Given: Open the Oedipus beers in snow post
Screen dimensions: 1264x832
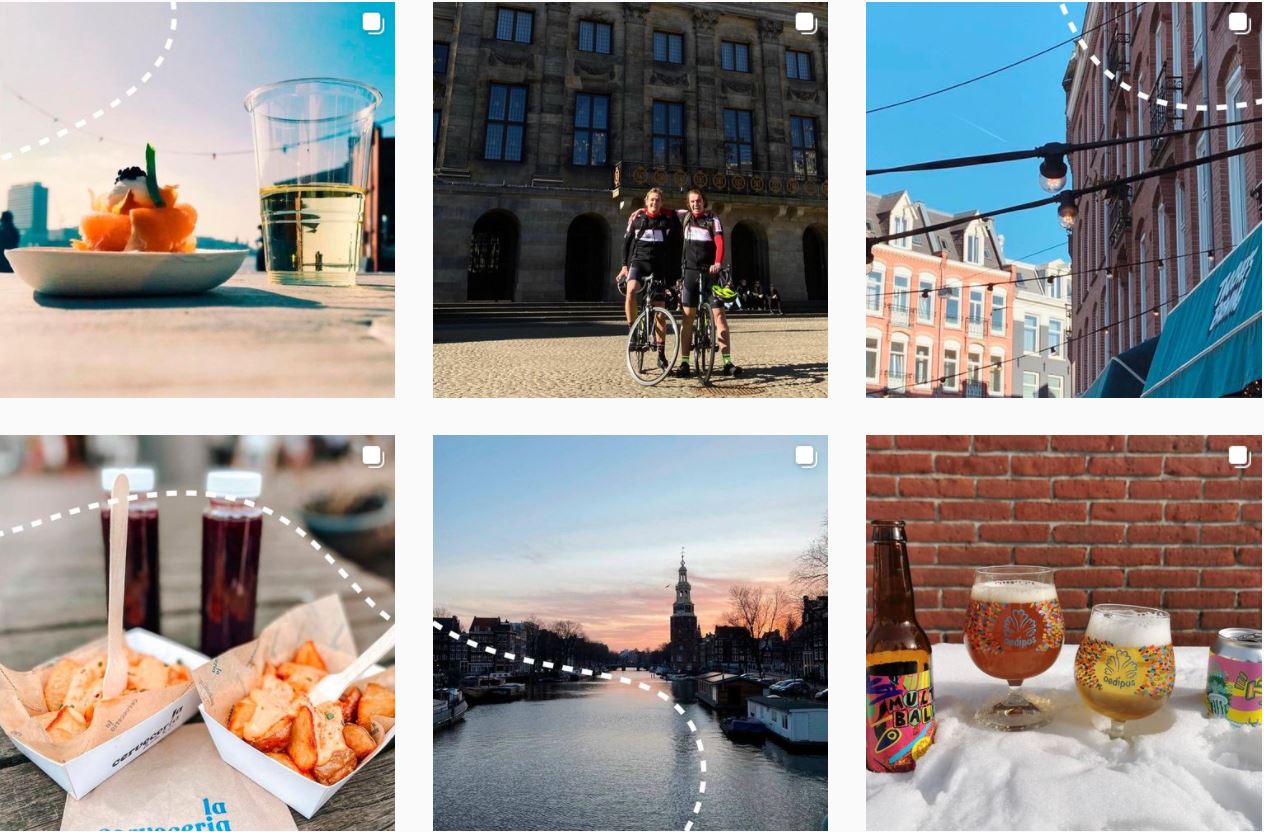Looking at the screenshot, I should [x=1064, y=632].
